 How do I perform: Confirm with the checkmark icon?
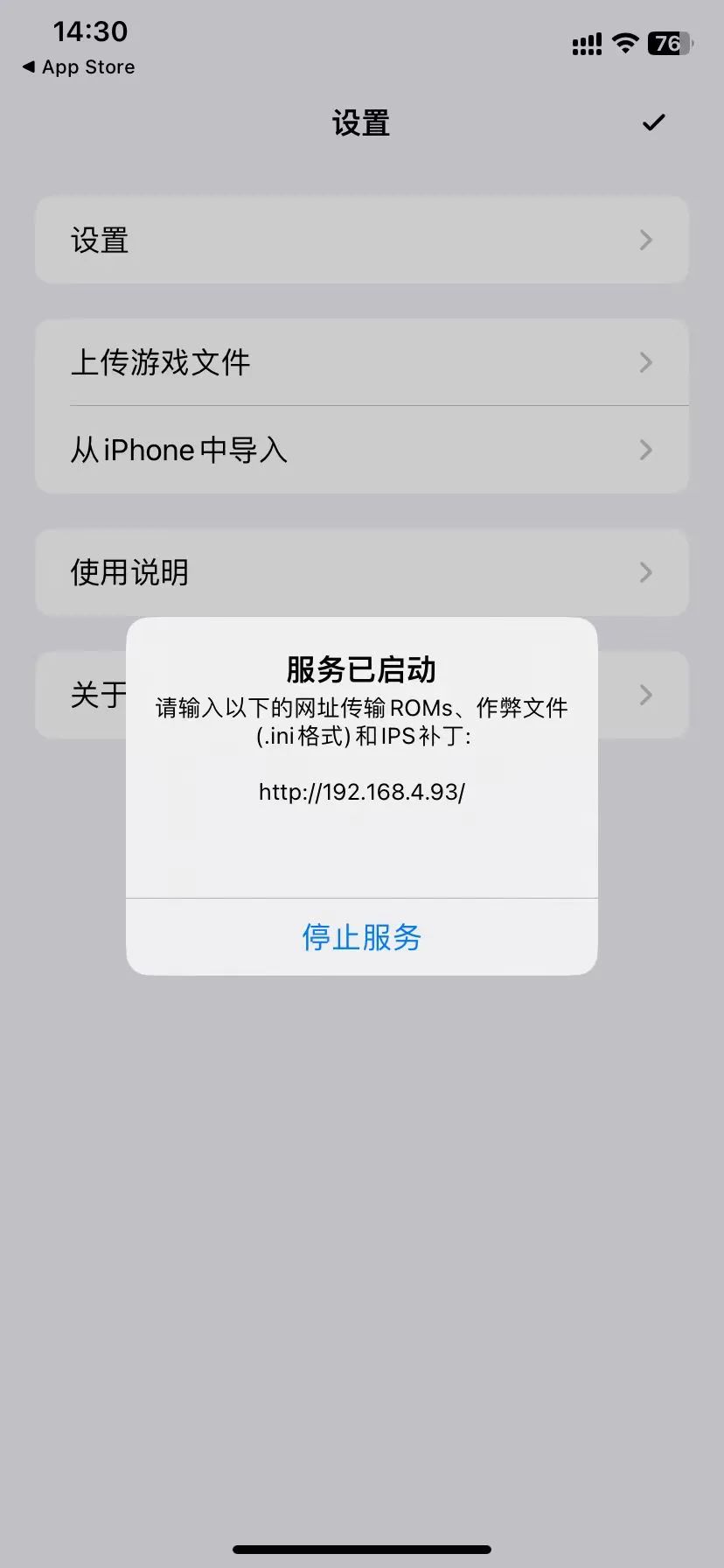653,122
